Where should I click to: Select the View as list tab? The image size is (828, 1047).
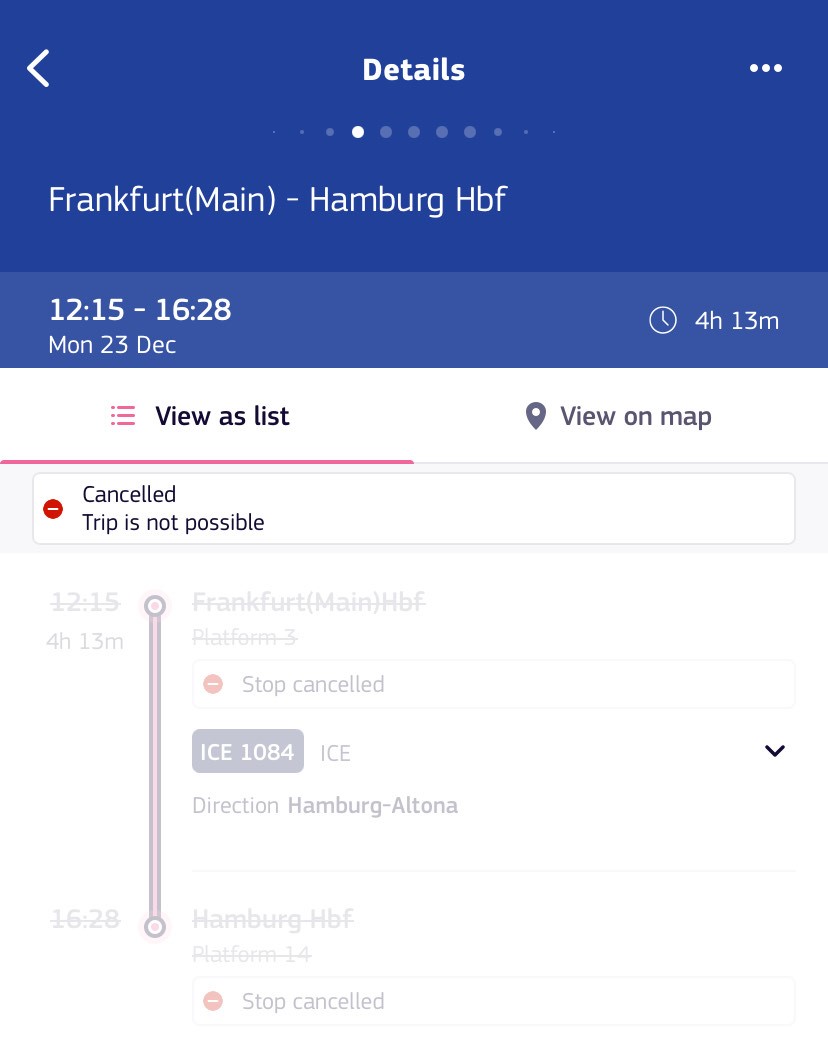click(x=201, y=416)
